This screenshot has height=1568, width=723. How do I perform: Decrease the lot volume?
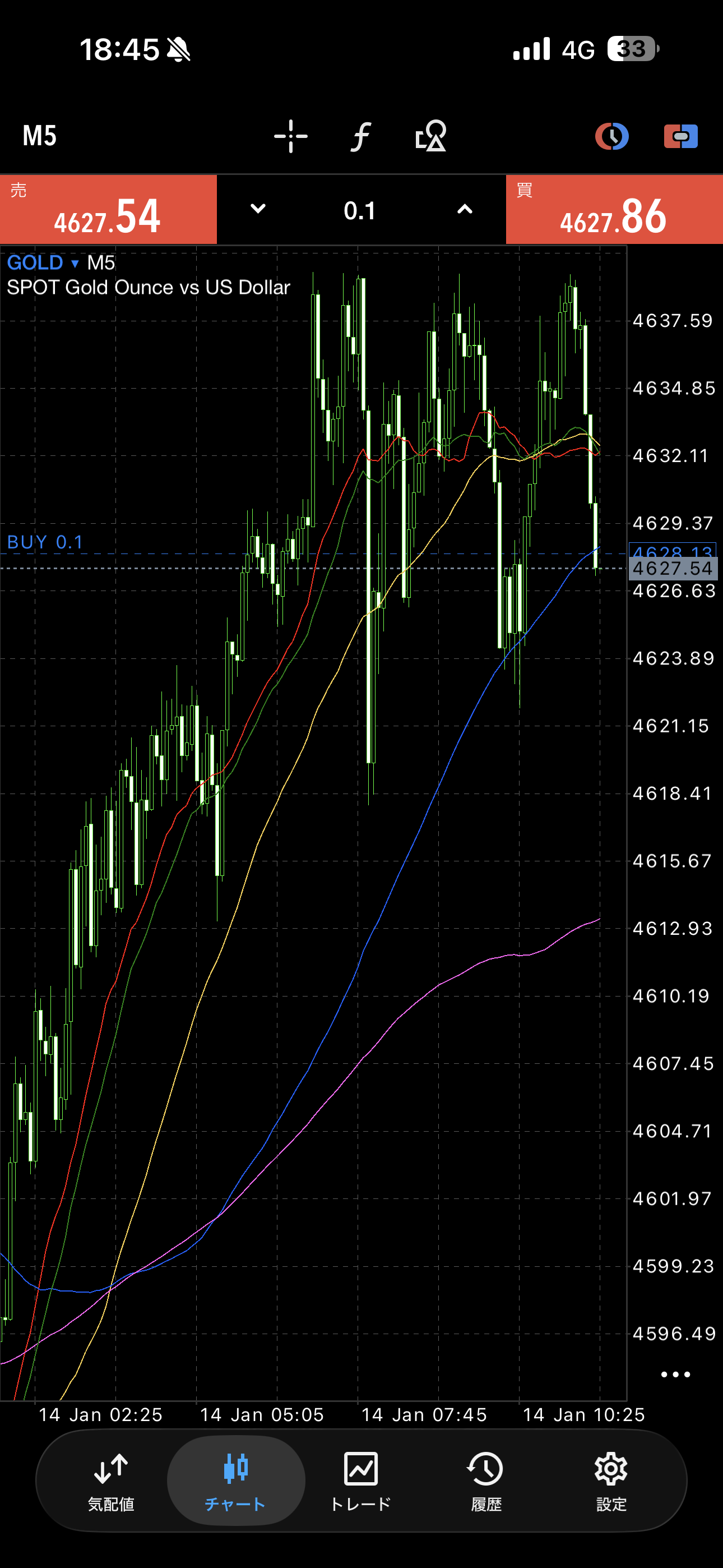(258, 209)
